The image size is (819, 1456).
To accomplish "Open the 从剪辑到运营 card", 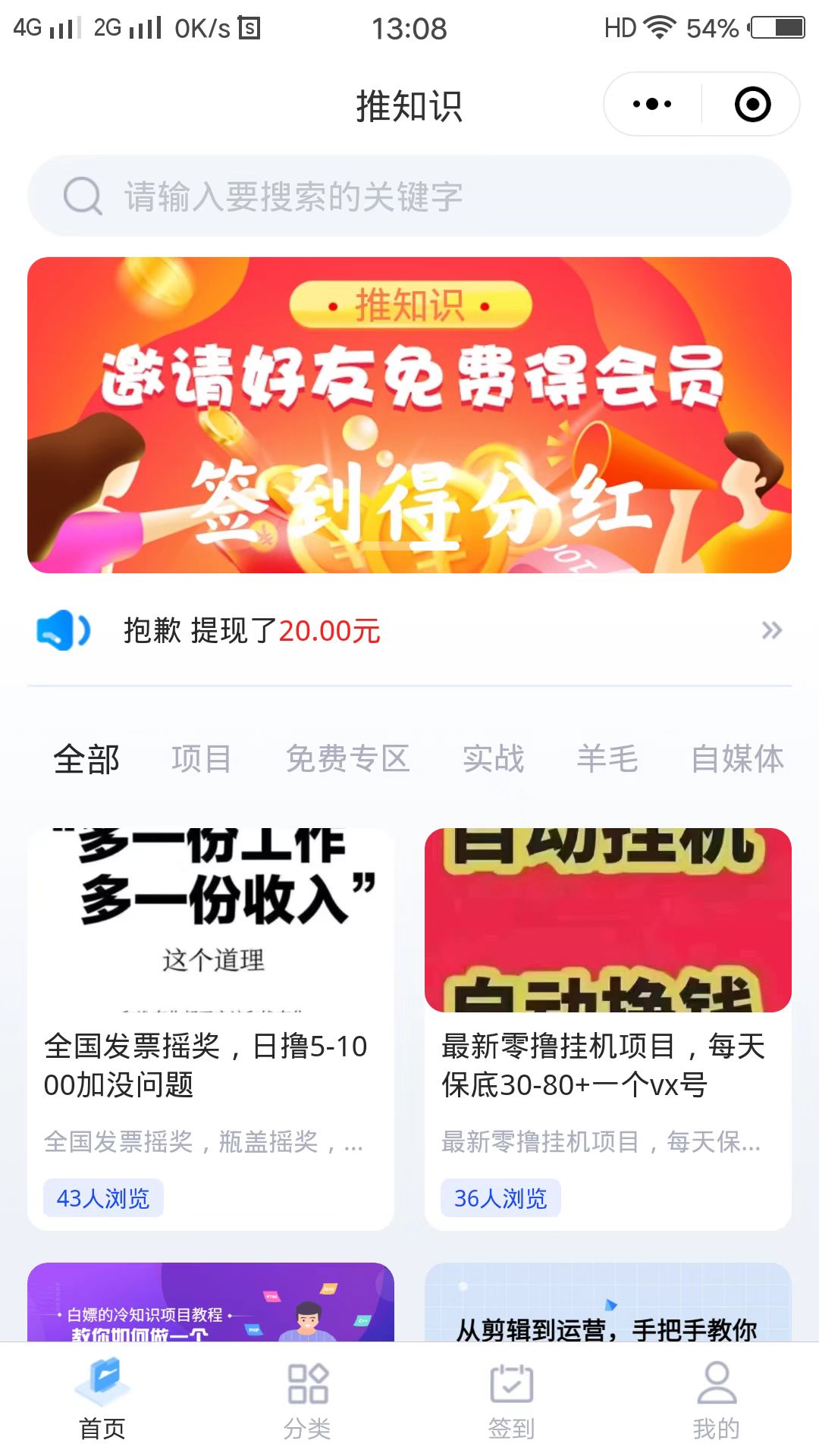I will pyautogui.click(x=607, y=1304).
